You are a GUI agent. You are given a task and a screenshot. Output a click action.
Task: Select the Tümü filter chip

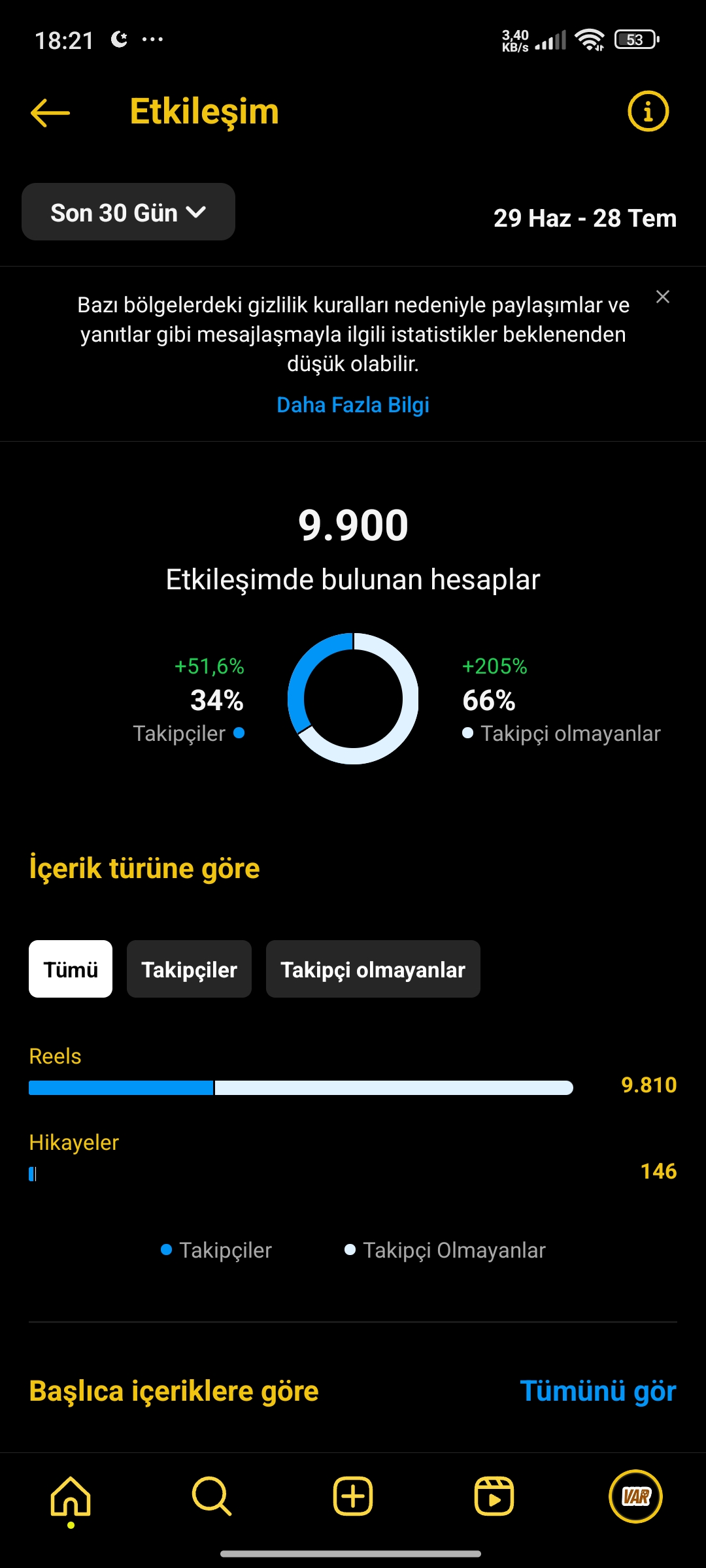(x=71, y=969)
